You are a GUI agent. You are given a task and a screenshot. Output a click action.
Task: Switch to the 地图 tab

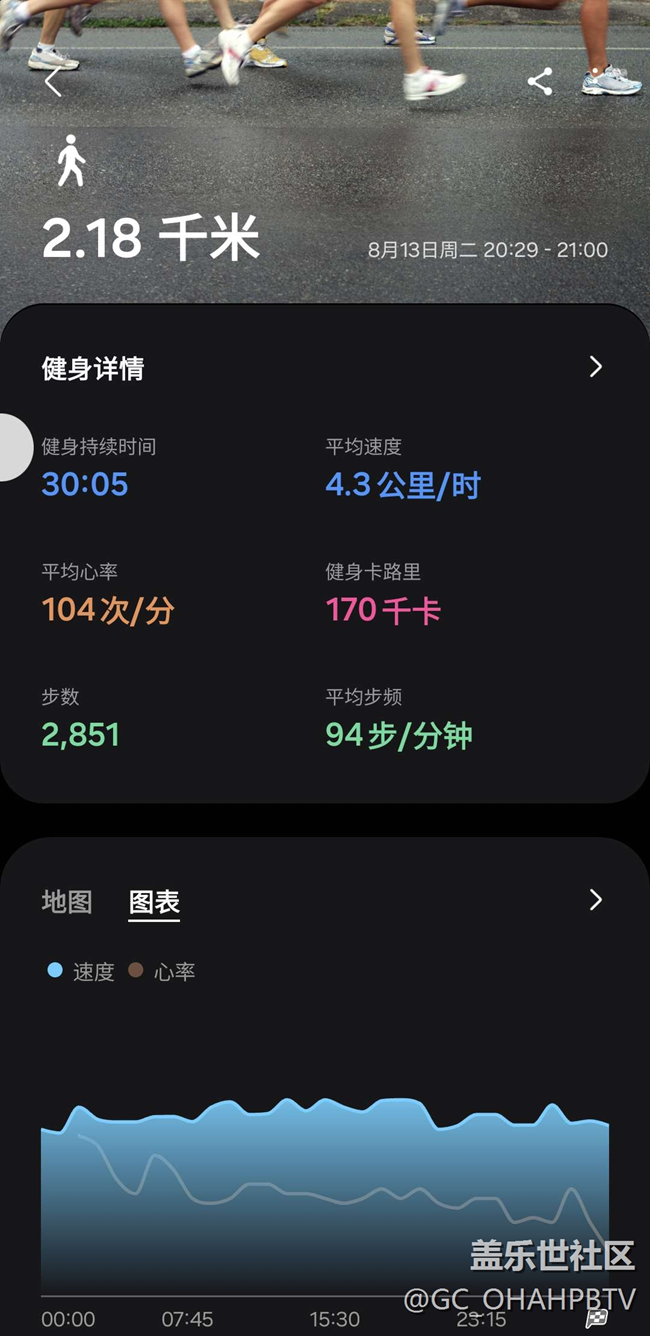pyautogui.click(x=67, y=902)
